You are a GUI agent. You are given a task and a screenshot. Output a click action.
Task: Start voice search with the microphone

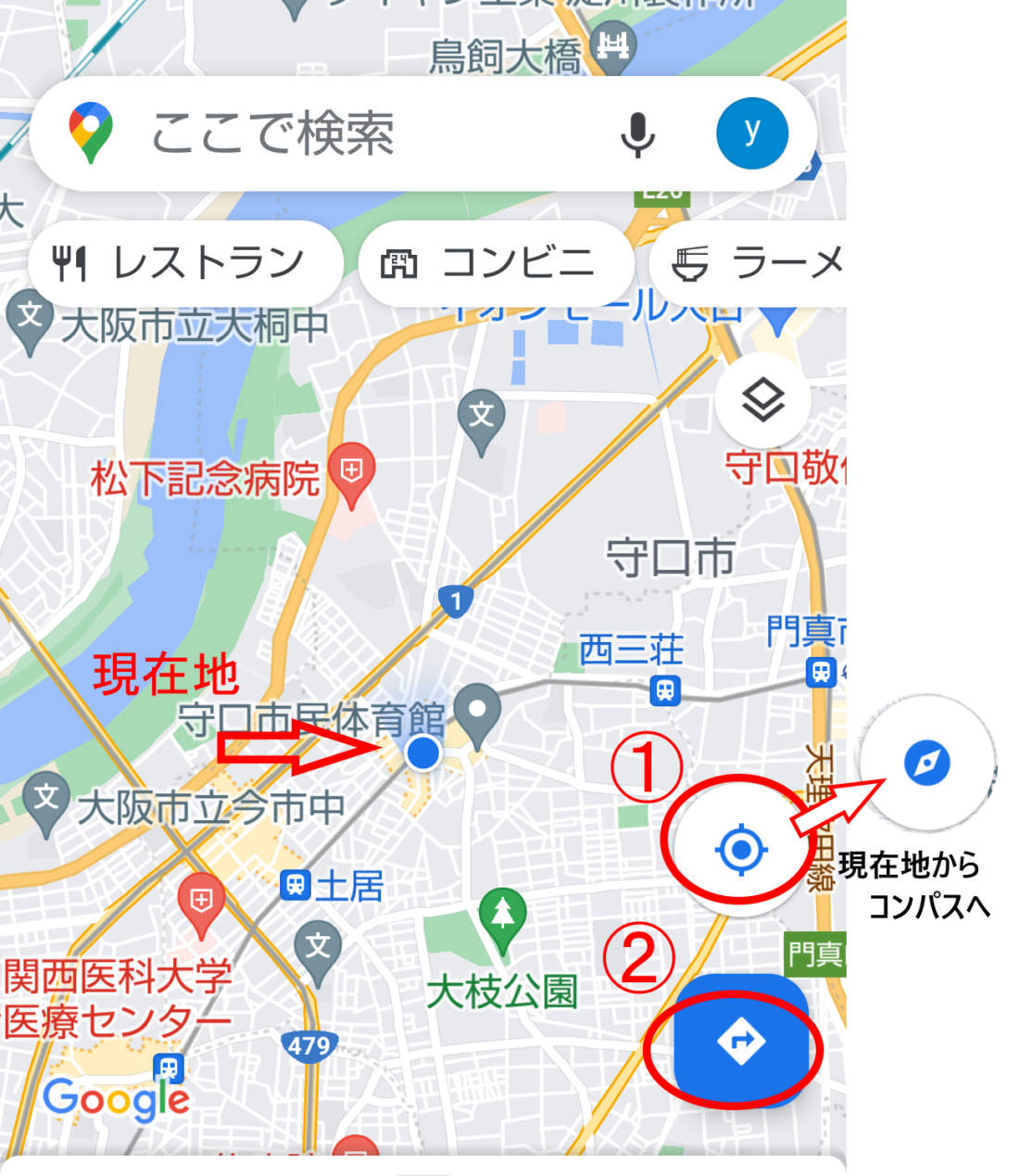[x=637, y=134]
